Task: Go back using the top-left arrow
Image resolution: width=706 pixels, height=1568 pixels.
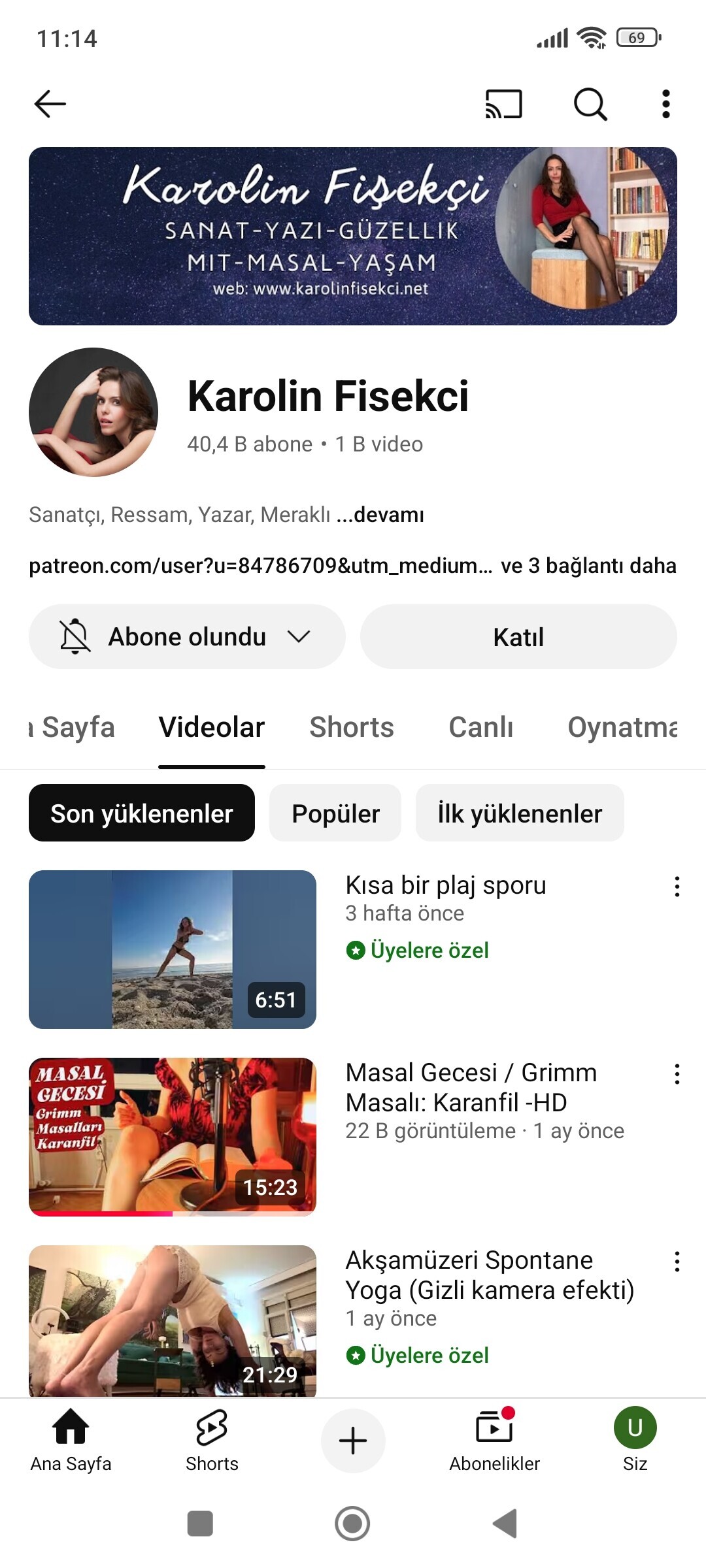Action: 50,104
